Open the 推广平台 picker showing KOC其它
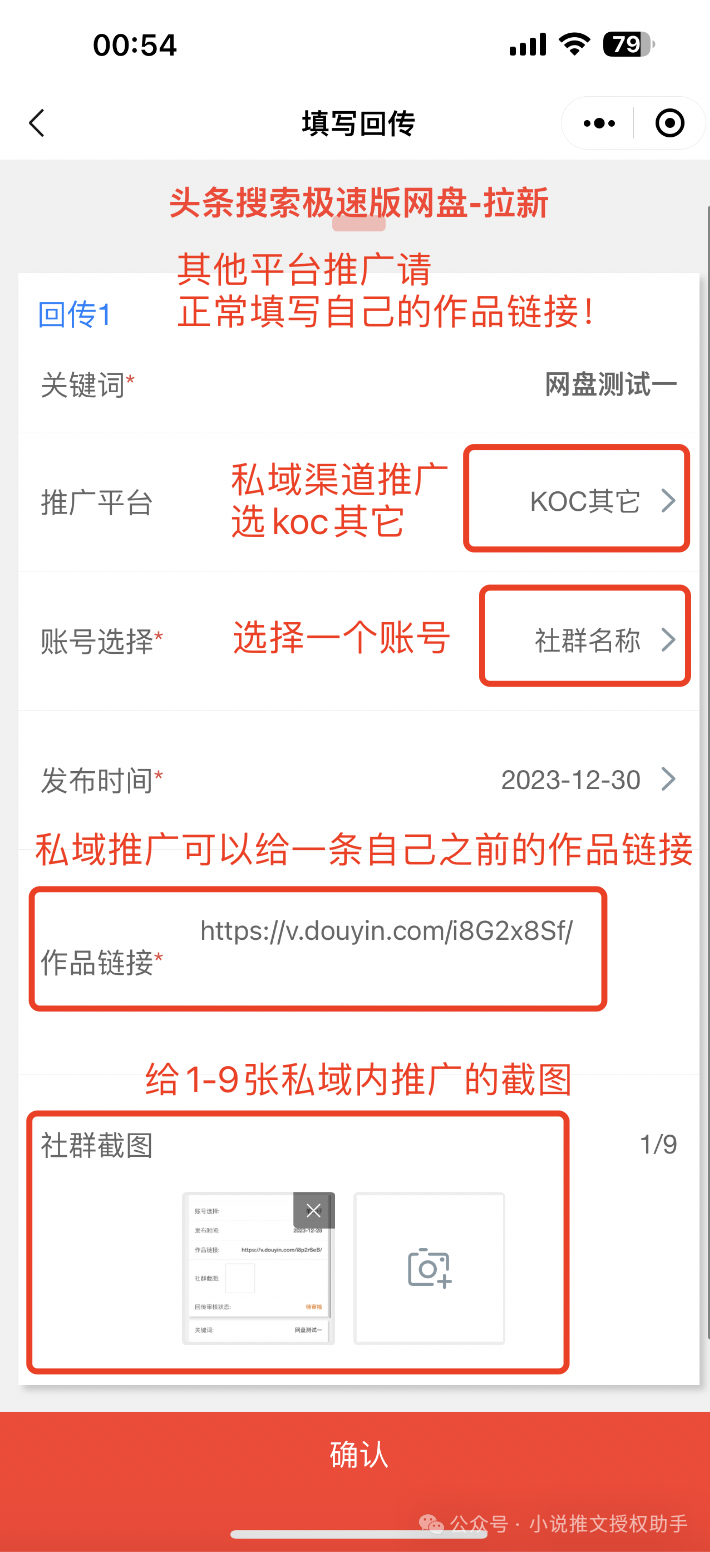 (x=602, y=501)
